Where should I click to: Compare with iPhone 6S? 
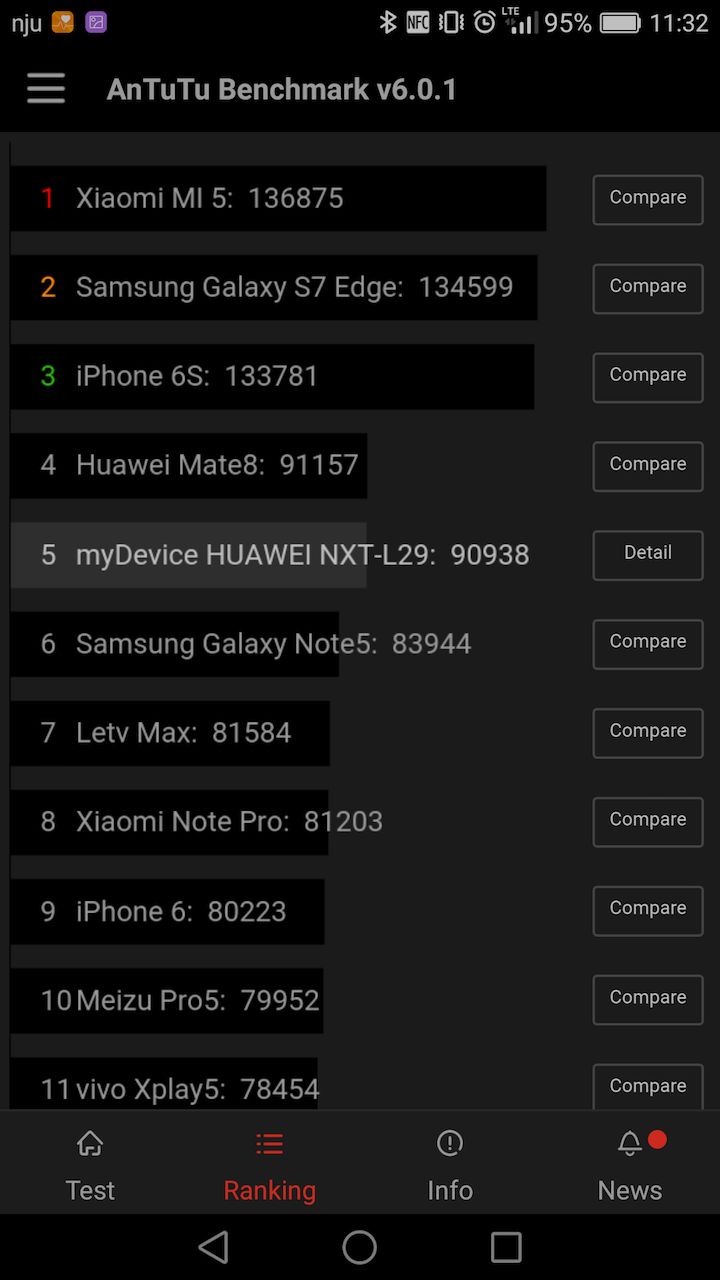(648, 377)
